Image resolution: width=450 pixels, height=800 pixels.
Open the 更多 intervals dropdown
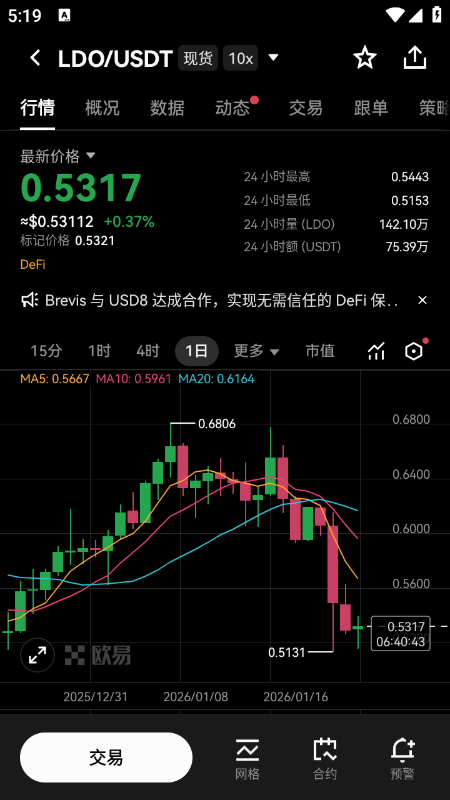point(257,351)
